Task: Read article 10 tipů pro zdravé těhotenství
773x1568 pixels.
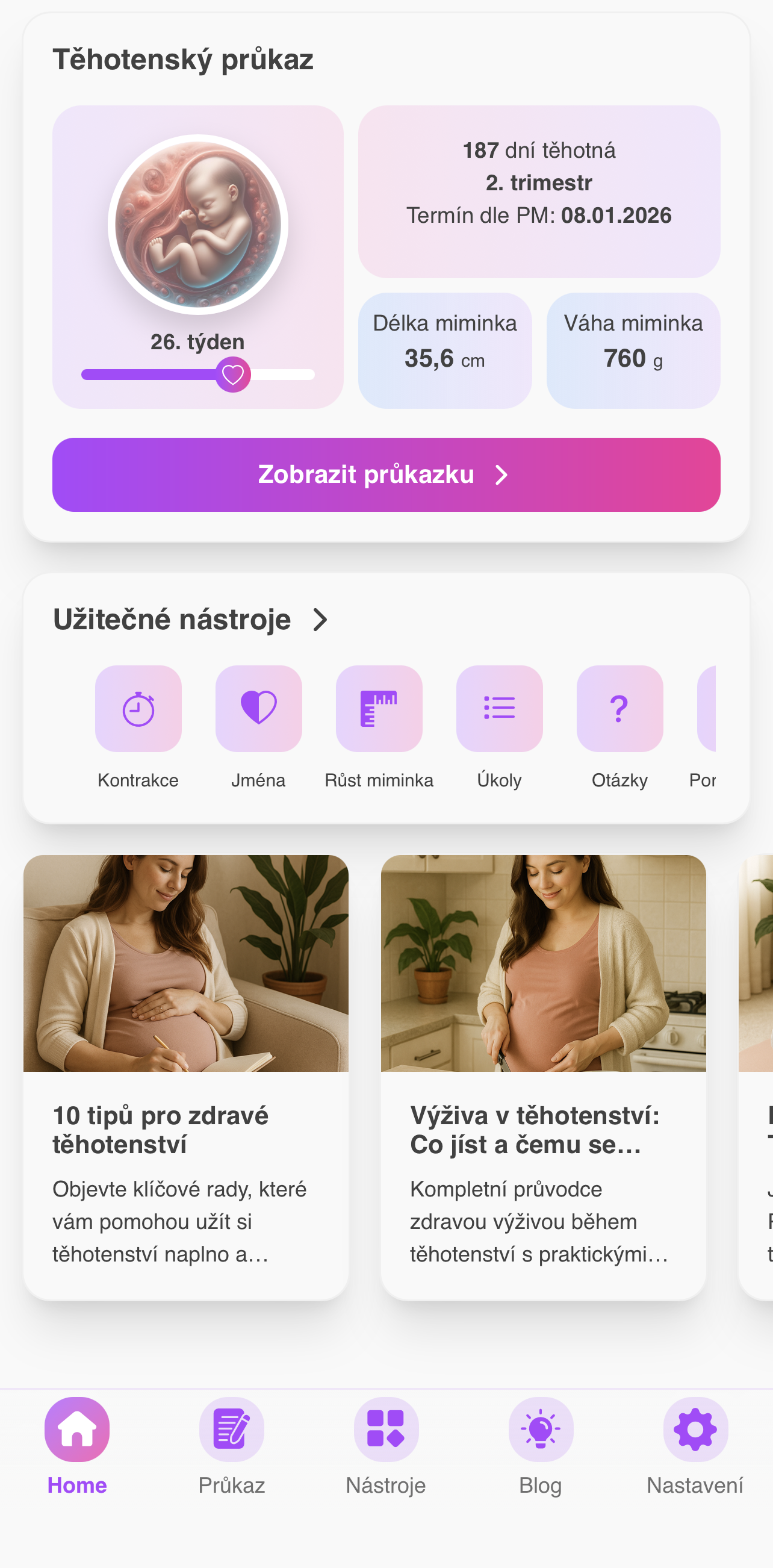Action: pos(185,1076)
